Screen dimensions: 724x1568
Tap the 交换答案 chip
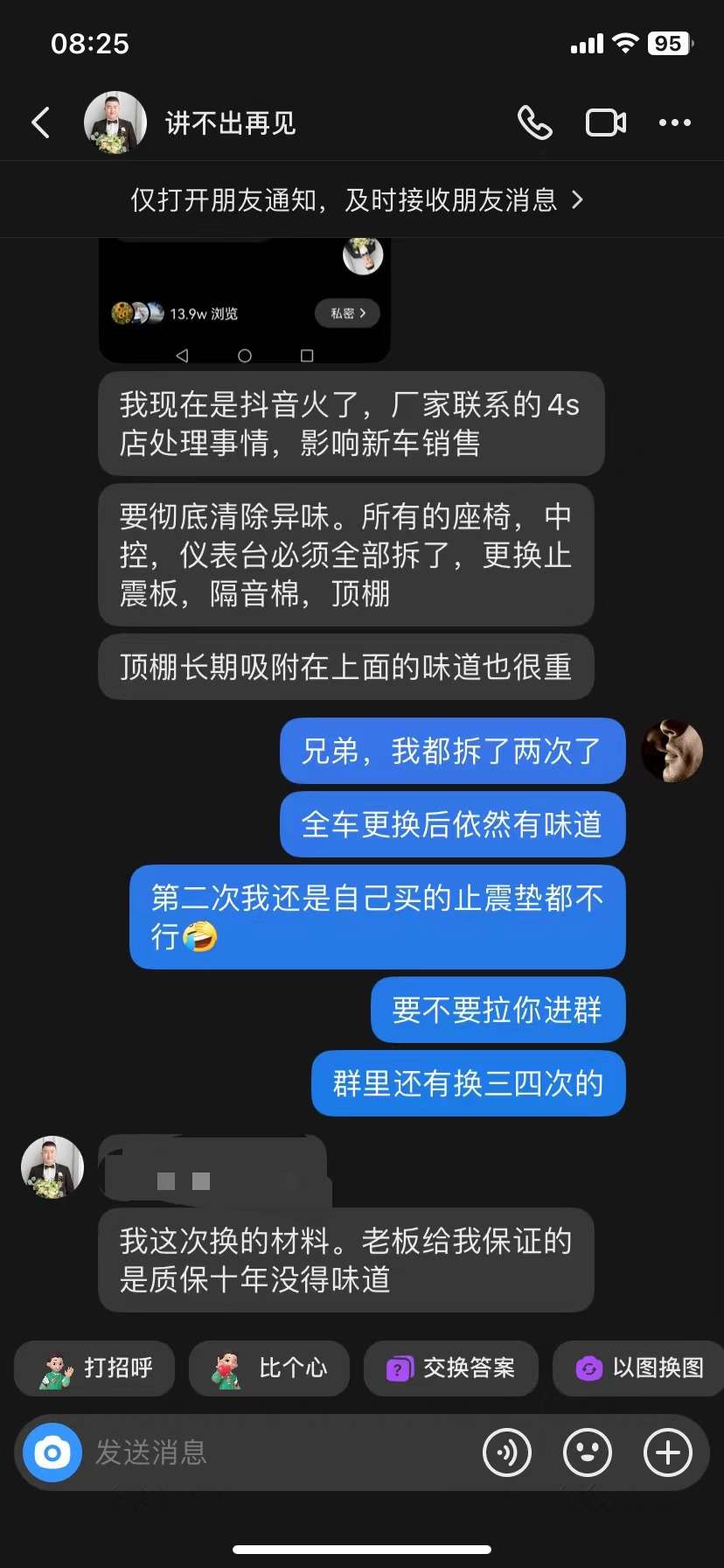(451, 1368)
